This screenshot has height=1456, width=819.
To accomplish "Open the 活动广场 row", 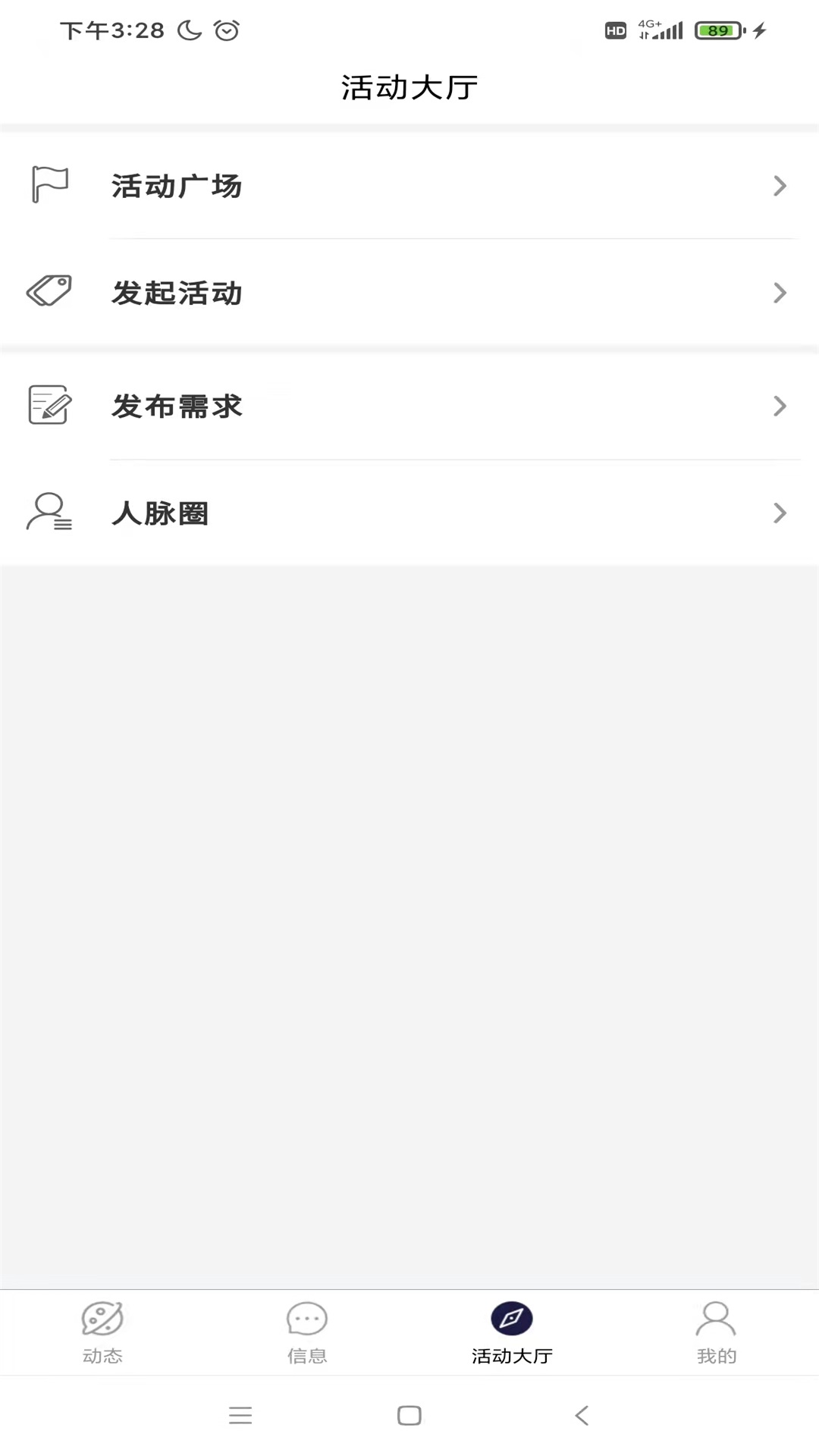I will 409,186.
